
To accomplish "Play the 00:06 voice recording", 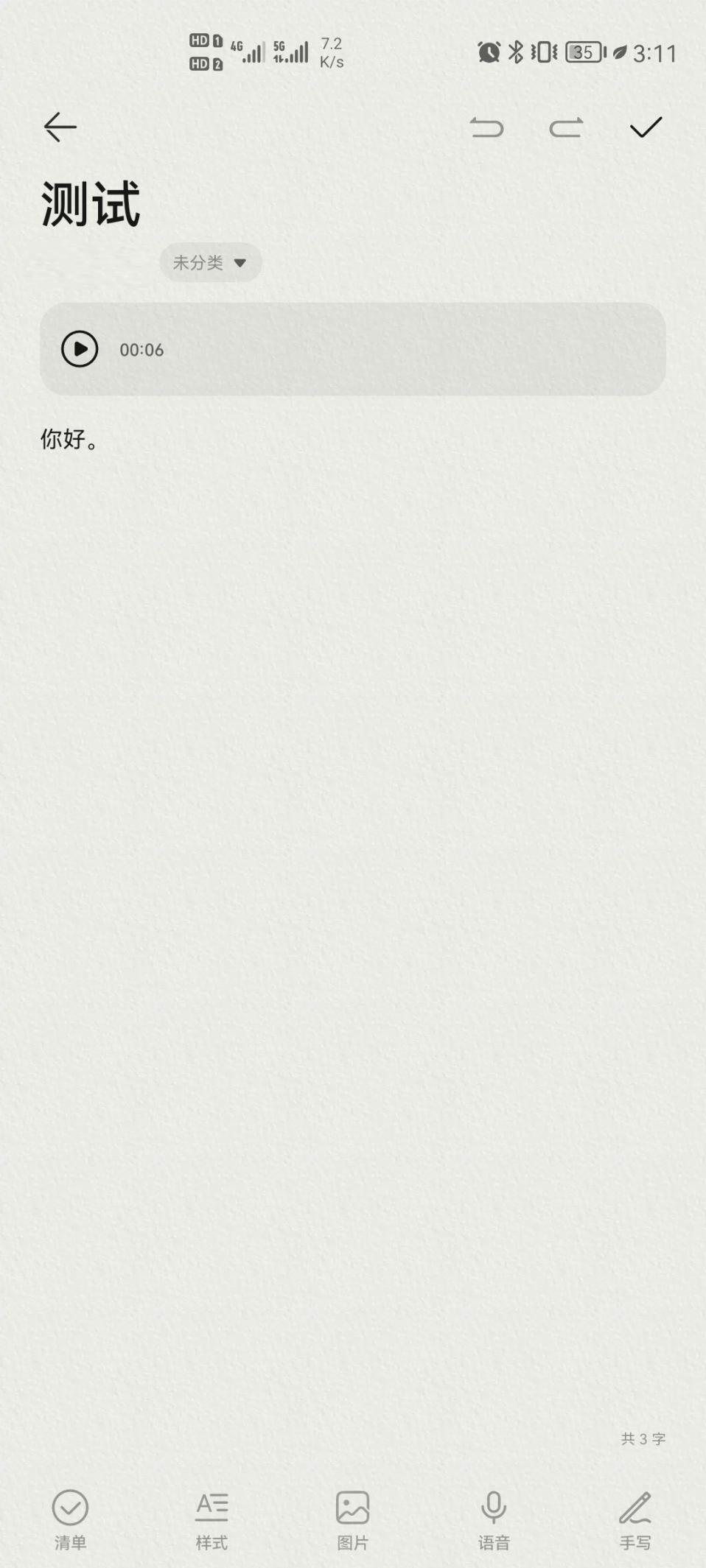I will pyautogui.click(x=80, y=349).
